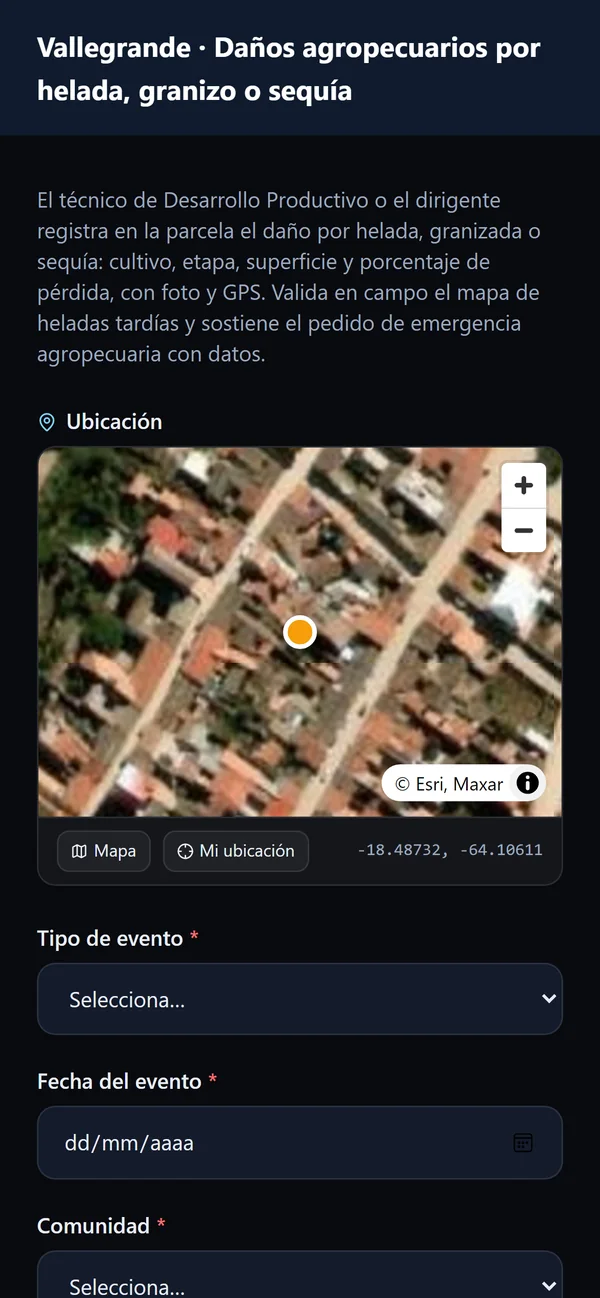
Task: Select the Fecha del evento field
Action: click(x=300, y=1142)
